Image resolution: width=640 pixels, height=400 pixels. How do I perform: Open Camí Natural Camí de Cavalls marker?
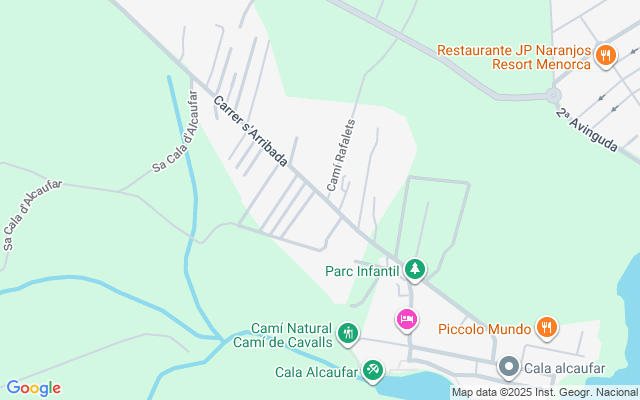[347, 333]
